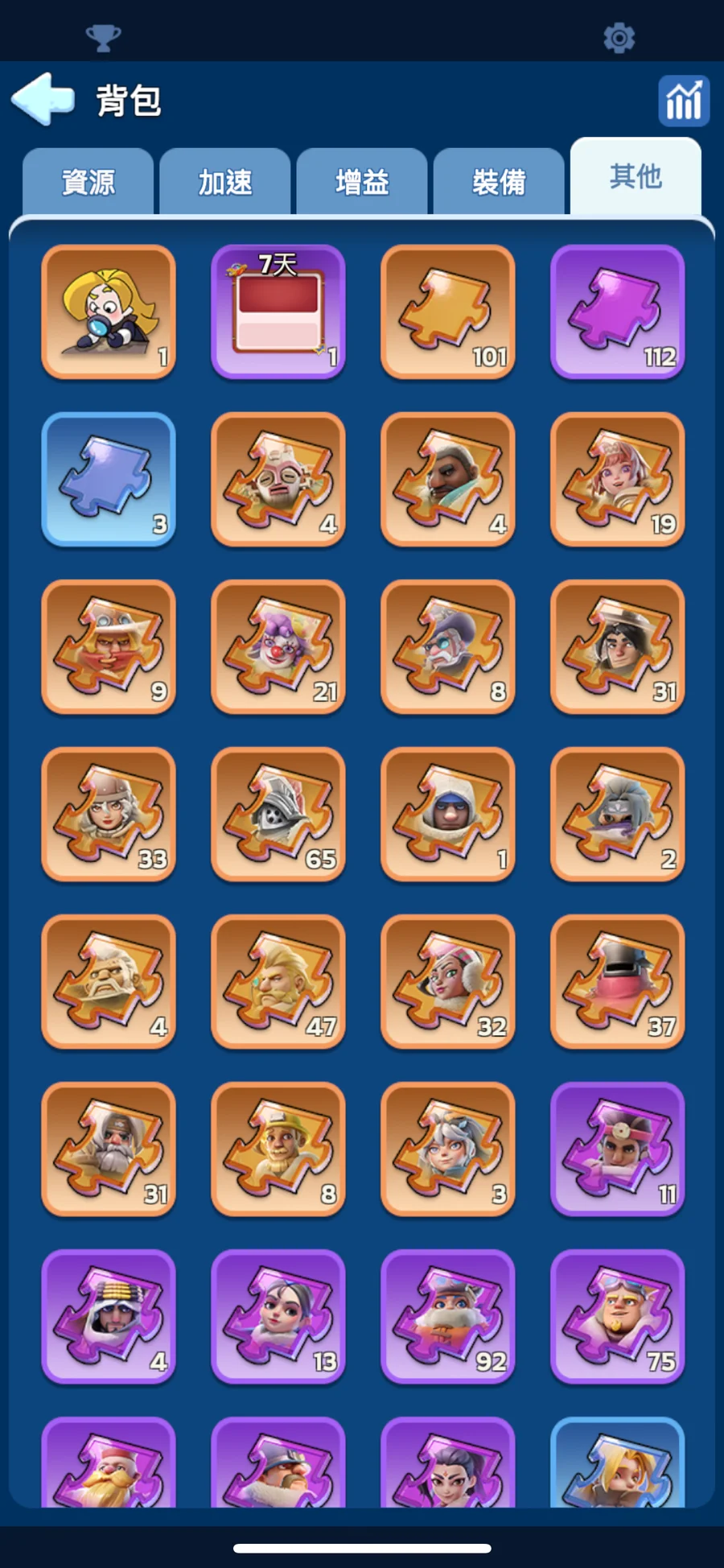724x1568 pixels.
Task: Switch to the 增益 tab
Action: (362, 182)
